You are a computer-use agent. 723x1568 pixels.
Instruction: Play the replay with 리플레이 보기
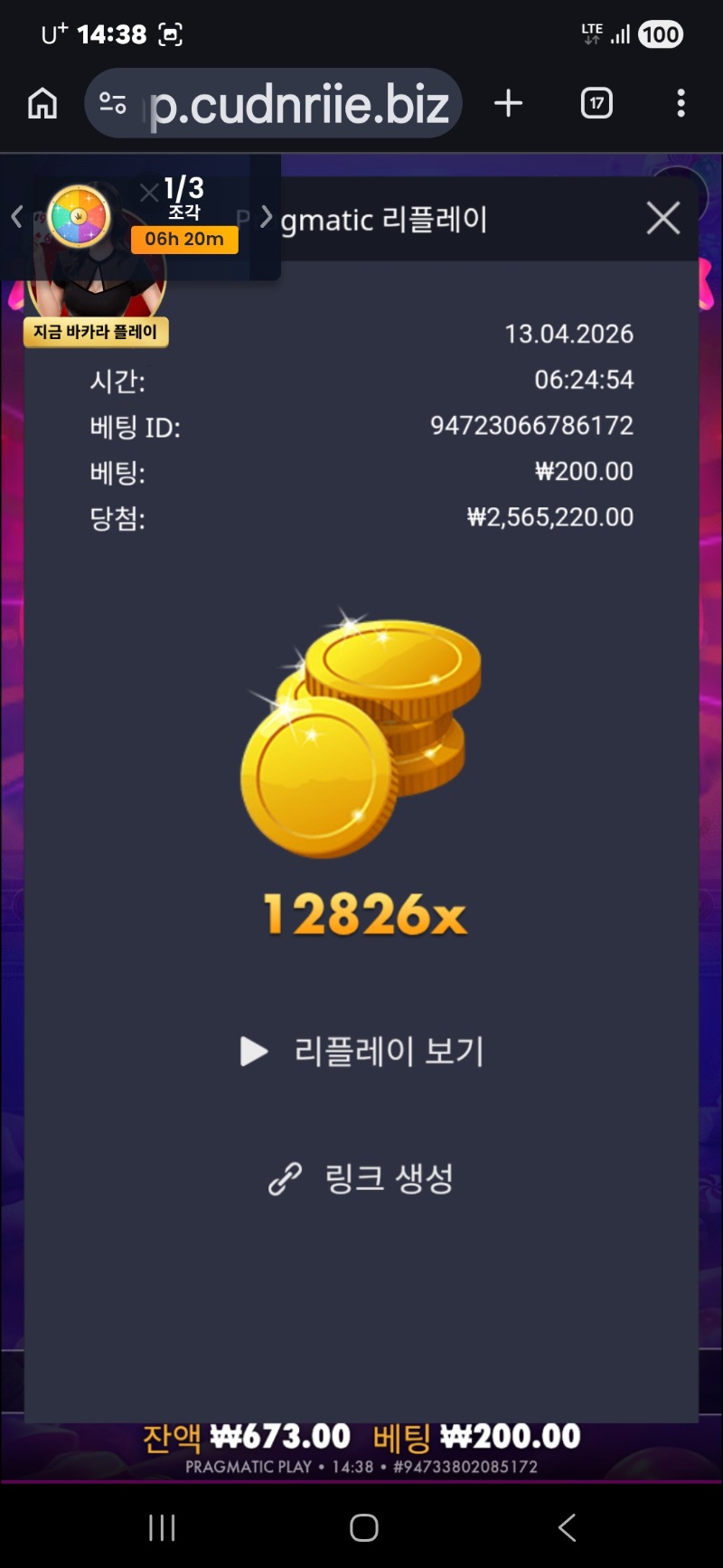point(363,1051)
